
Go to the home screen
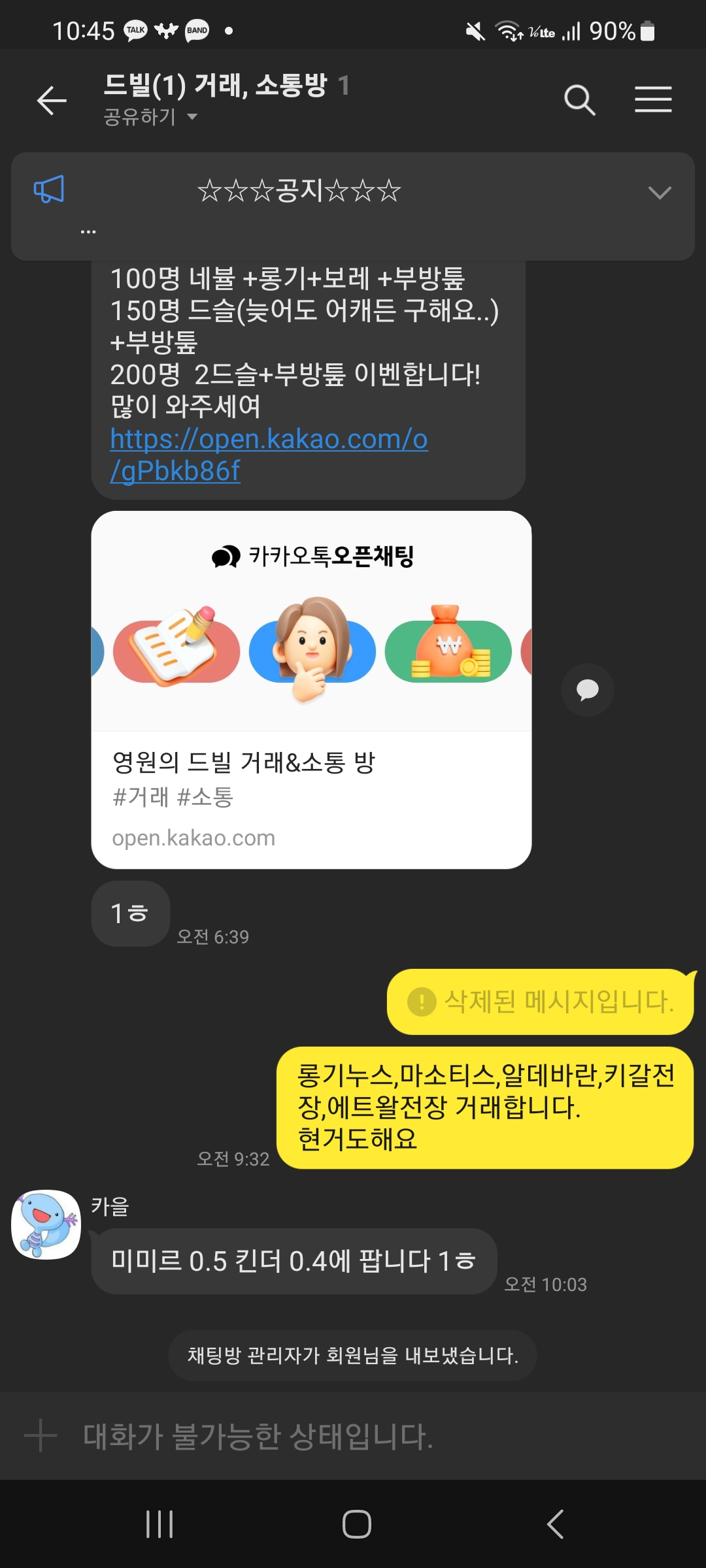tap(356, 1524)
